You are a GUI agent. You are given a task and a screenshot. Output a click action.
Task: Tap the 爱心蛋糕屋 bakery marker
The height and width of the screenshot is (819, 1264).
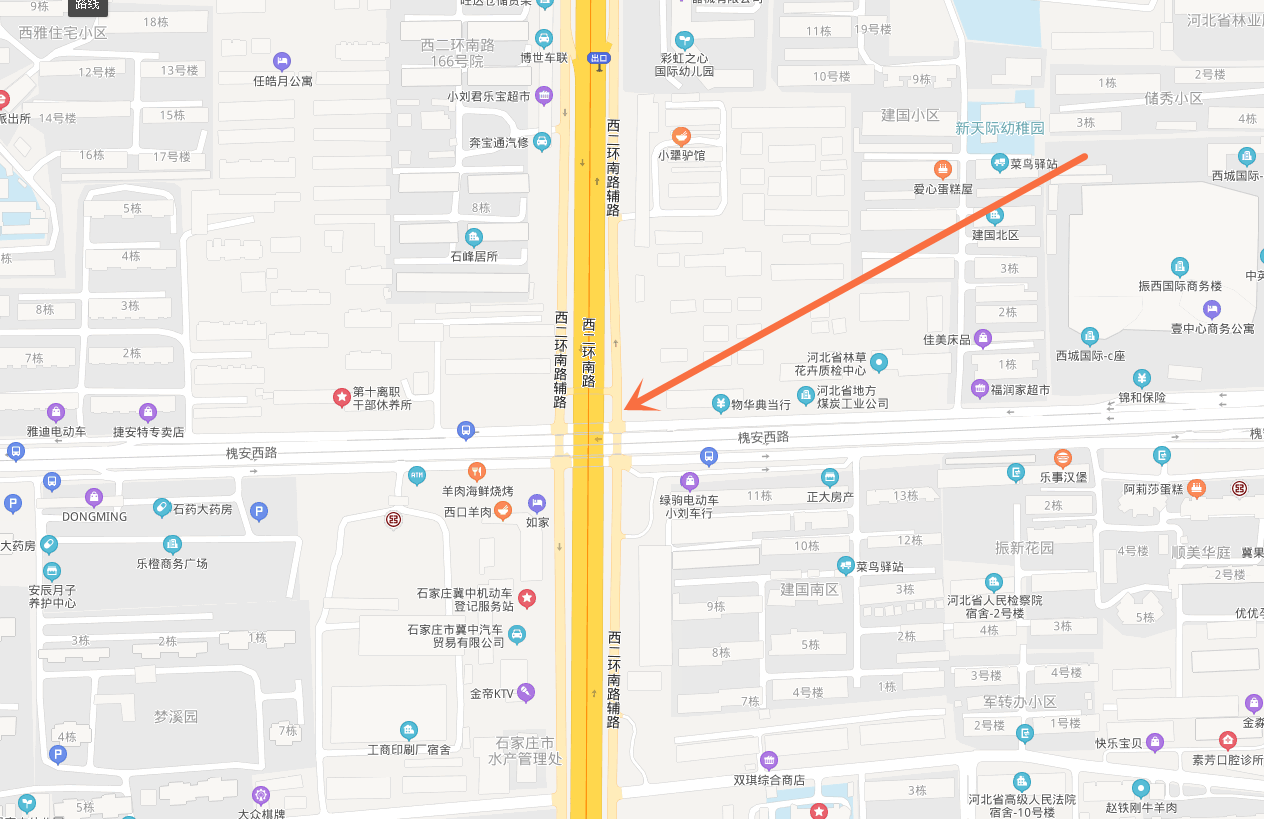pyautogui.click(x=942, y=169)
